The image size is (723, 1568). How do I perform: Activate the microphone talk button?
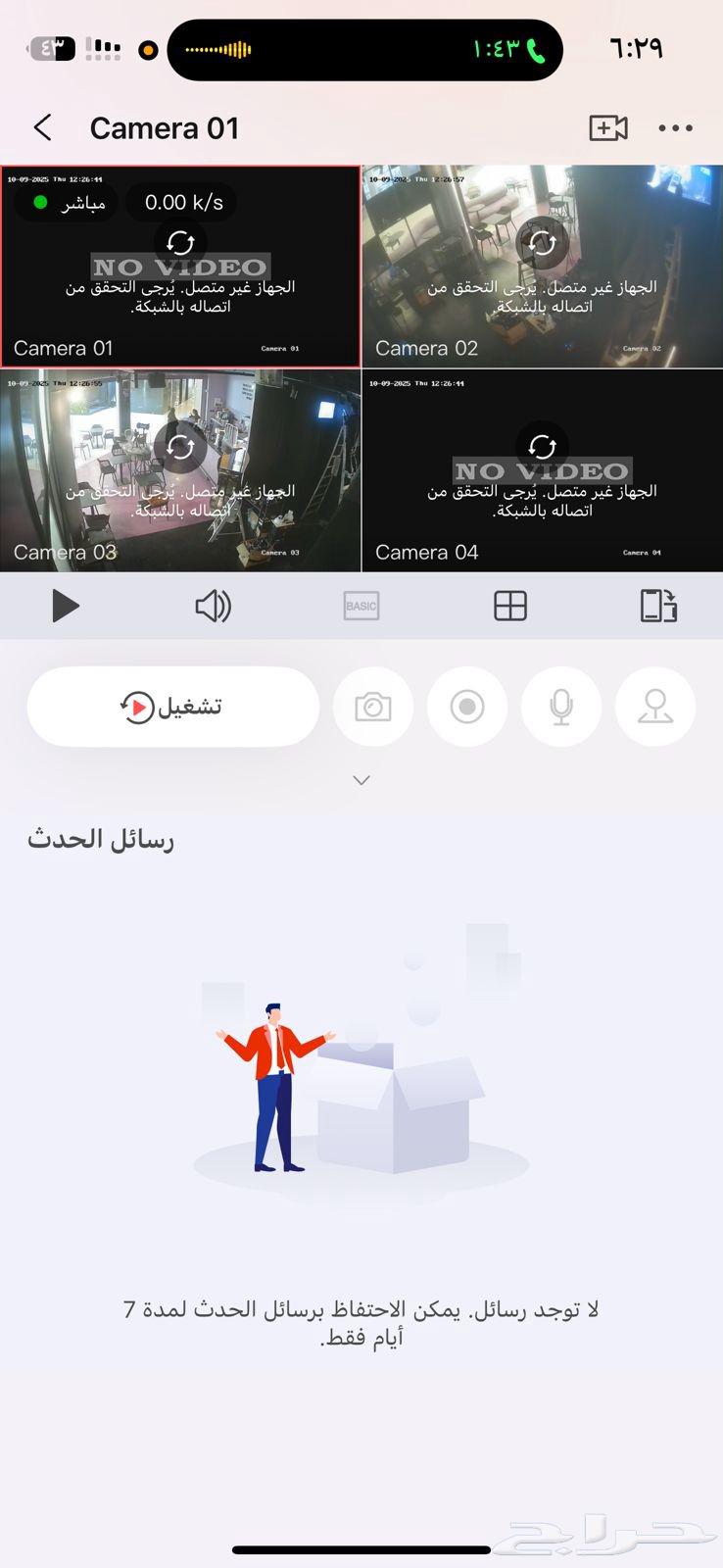pyautogui.click(x=561, y=707)
